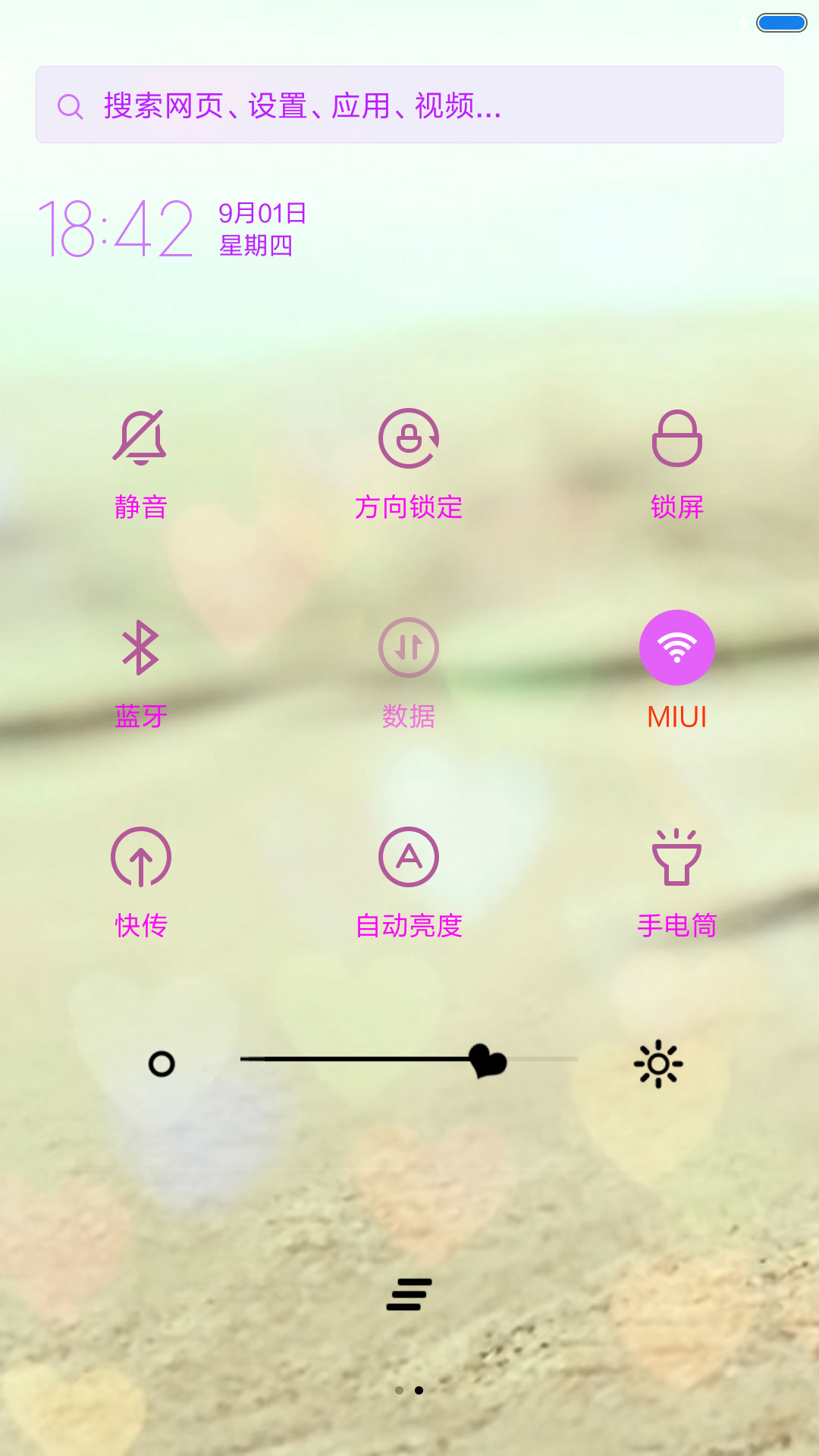Open the search box for web and settings
Screen dimensions: 819x1456
pos(409,105)
